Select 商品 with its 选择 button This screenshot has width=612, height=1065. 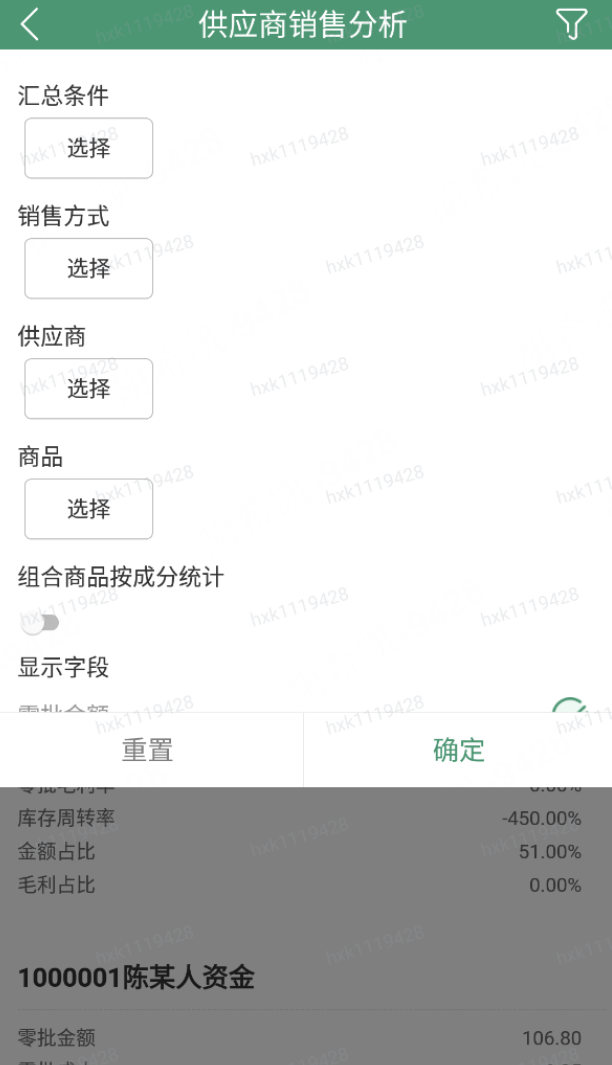[88, 509]
